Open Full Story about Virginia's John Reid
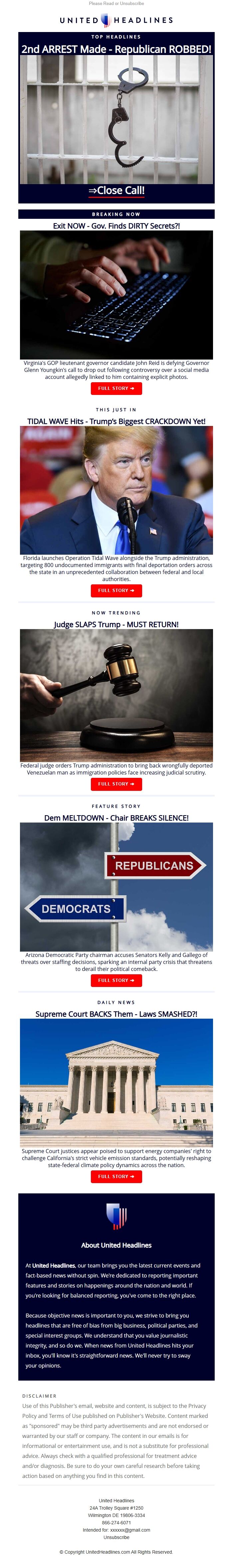This screenshot has height=1568, width=233. pyautogui.click(x=116, y=388)
